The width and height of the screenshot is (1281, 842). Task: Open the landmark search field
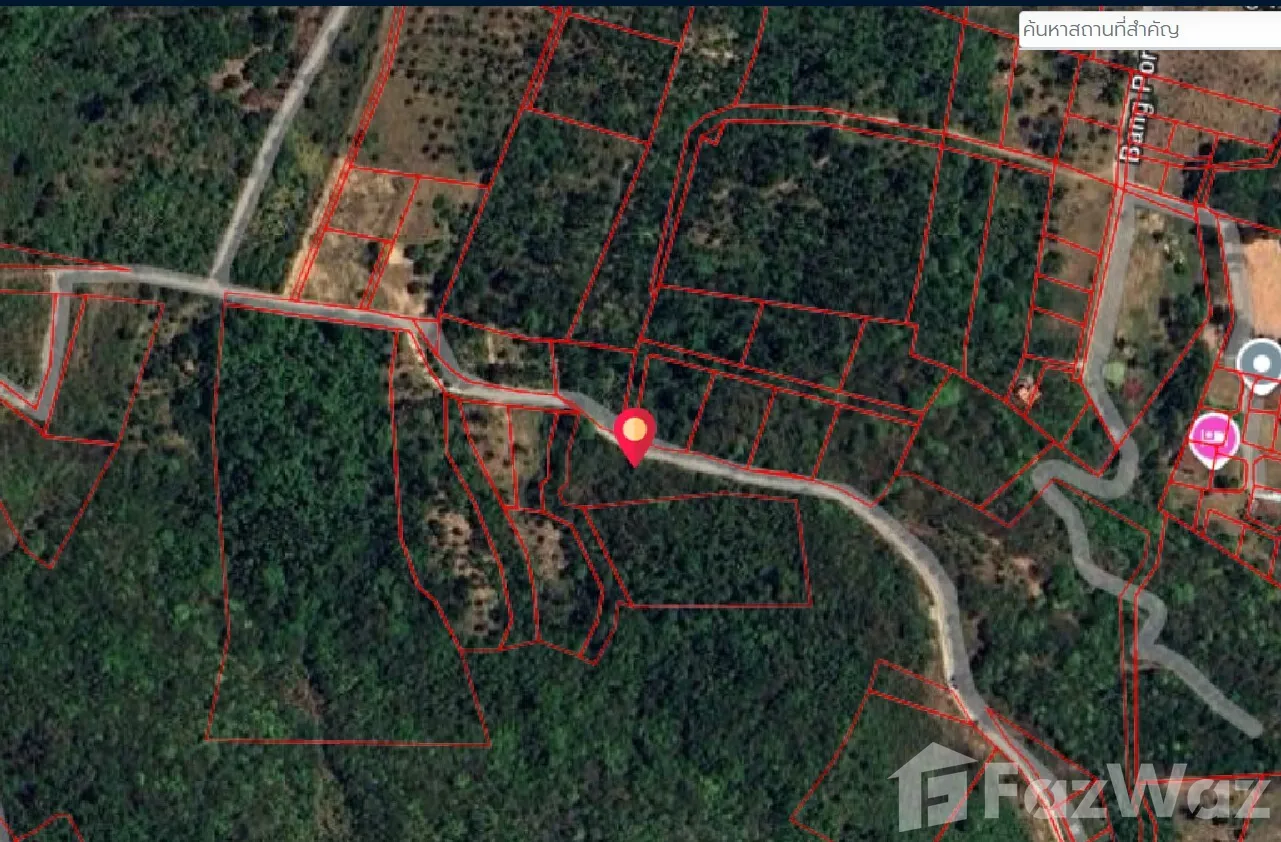(x=1148, y=29)
